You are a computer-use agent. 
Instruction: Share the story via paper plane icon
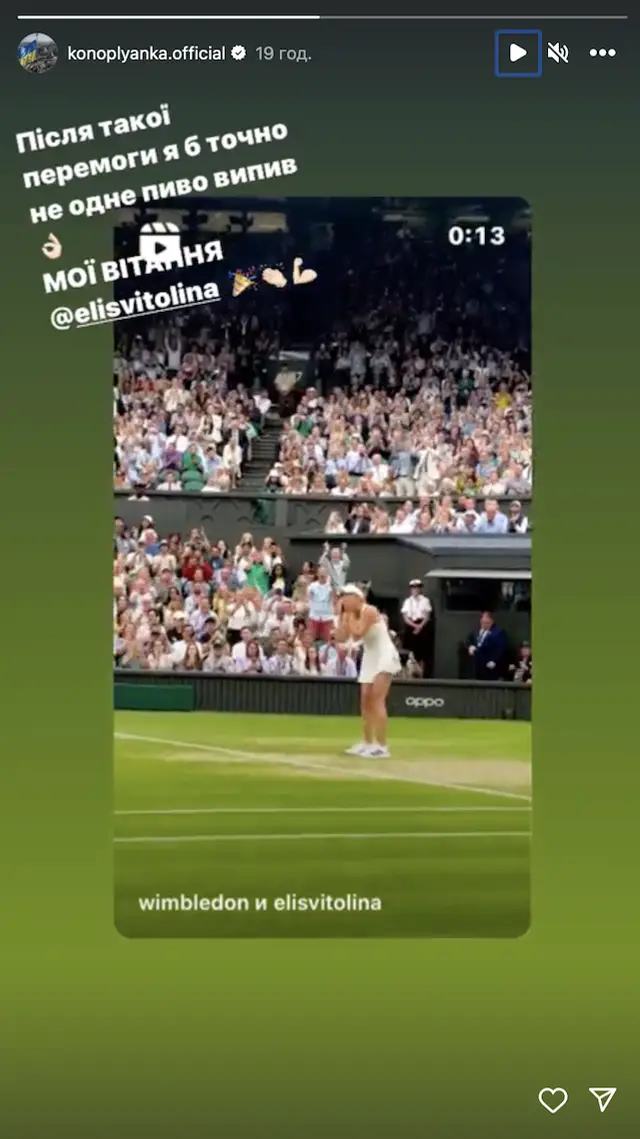pyautogui.click(x=603, y=1100)
